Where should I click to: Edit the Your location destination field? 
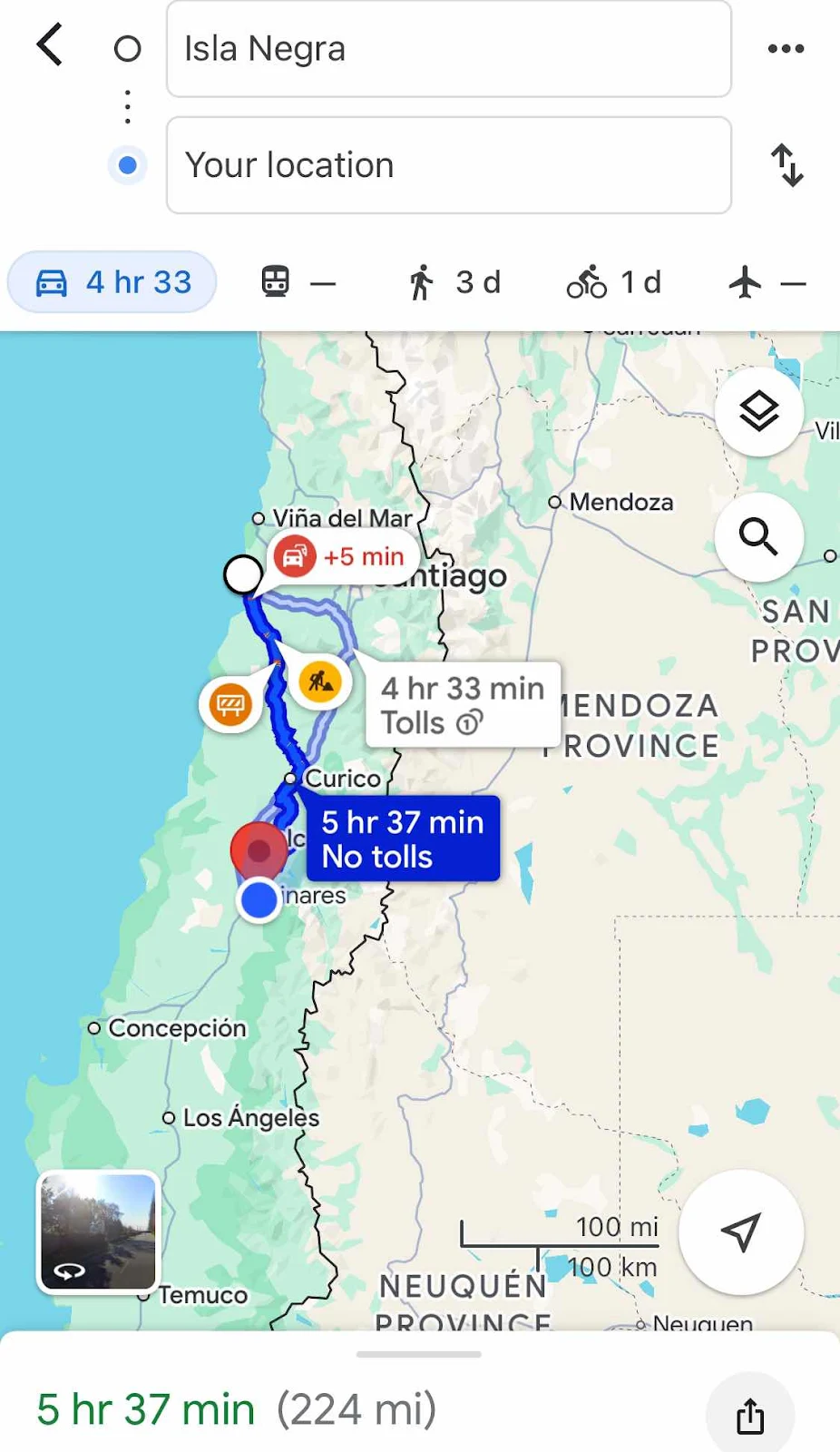pyautogui.click(x=448, y=165)
